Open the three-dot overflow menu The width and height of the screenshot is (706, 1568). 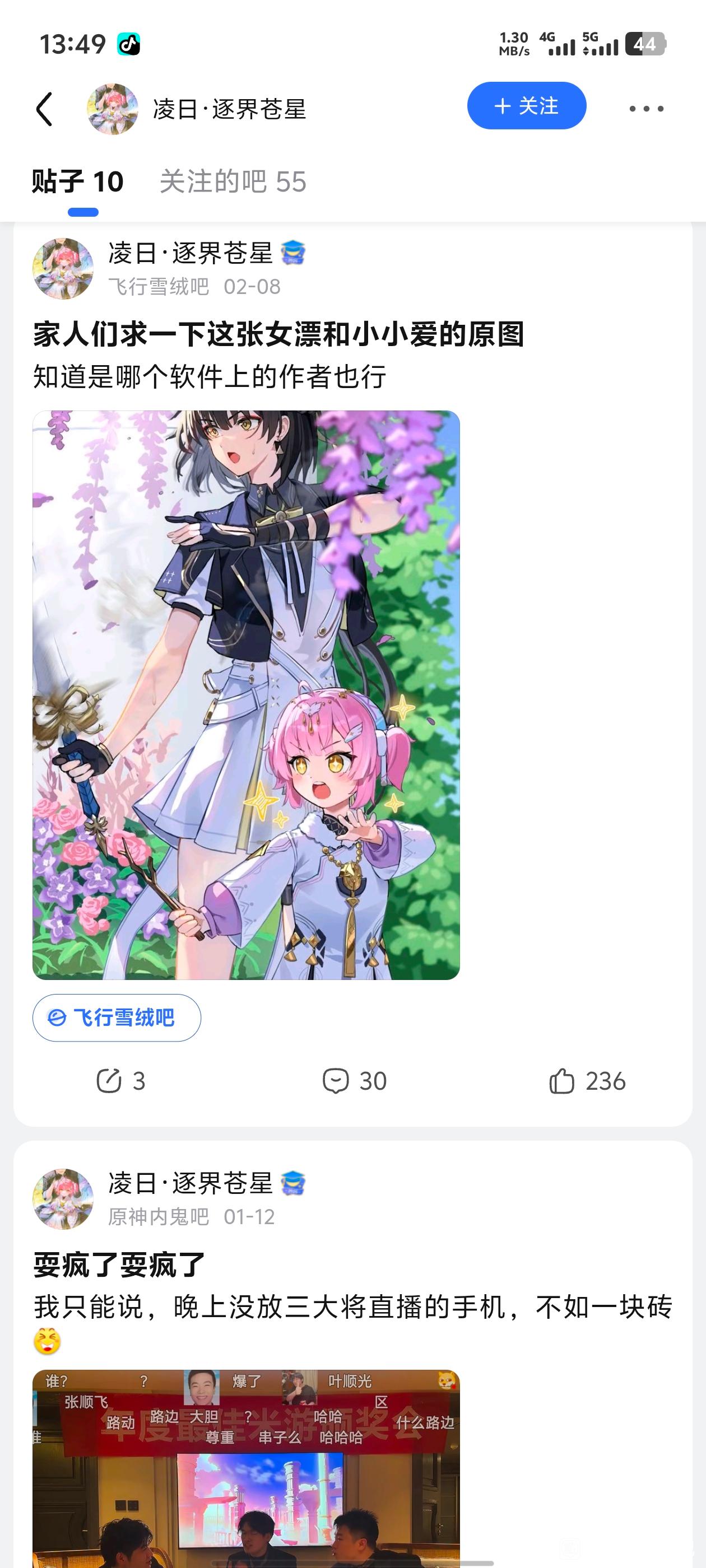645,109
